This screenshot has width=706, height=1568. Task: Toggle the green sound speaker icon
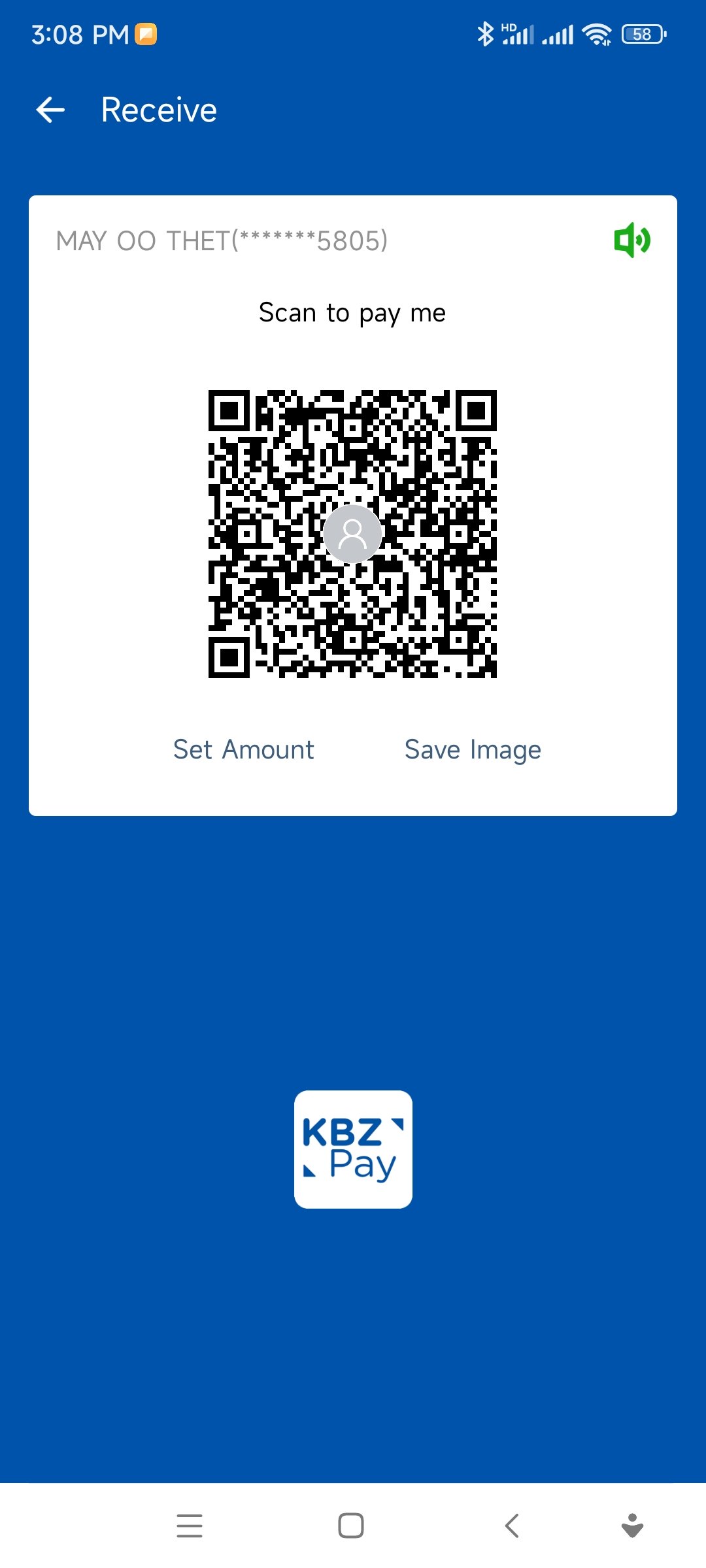(631, 240)
